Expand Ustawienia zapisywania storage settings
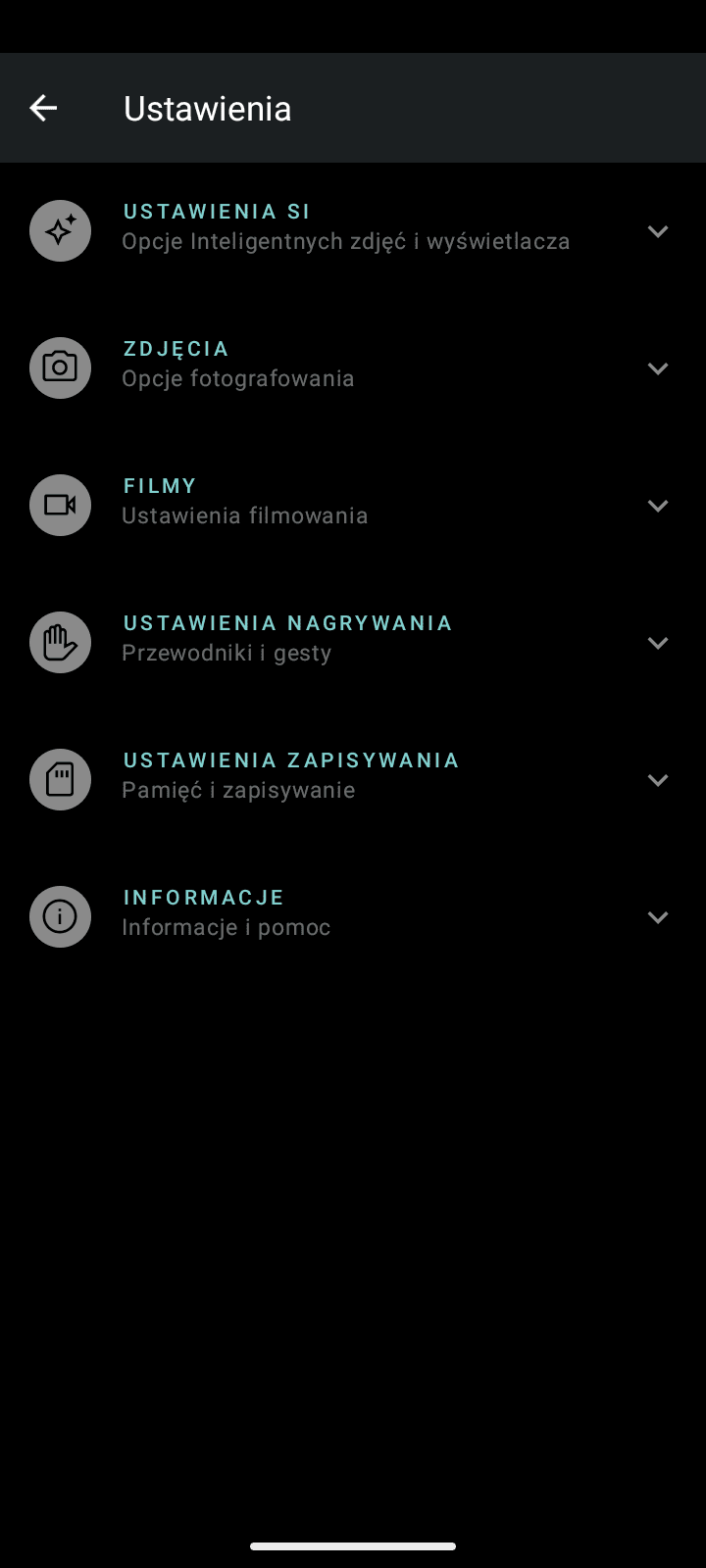 (x=353, y=780)
